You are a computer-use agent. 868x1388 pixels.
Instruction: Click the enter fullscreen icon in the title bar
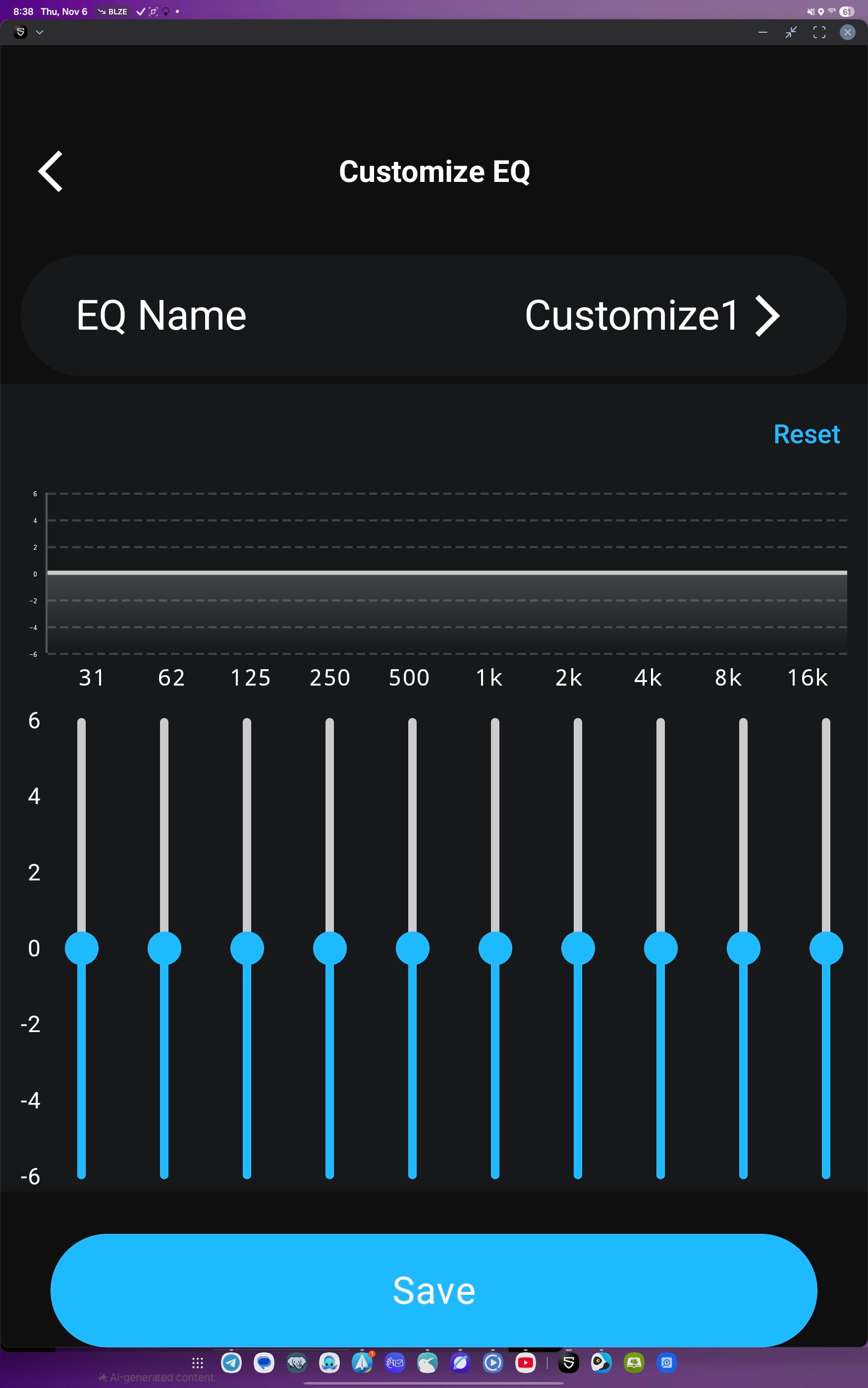coord(819,32)
